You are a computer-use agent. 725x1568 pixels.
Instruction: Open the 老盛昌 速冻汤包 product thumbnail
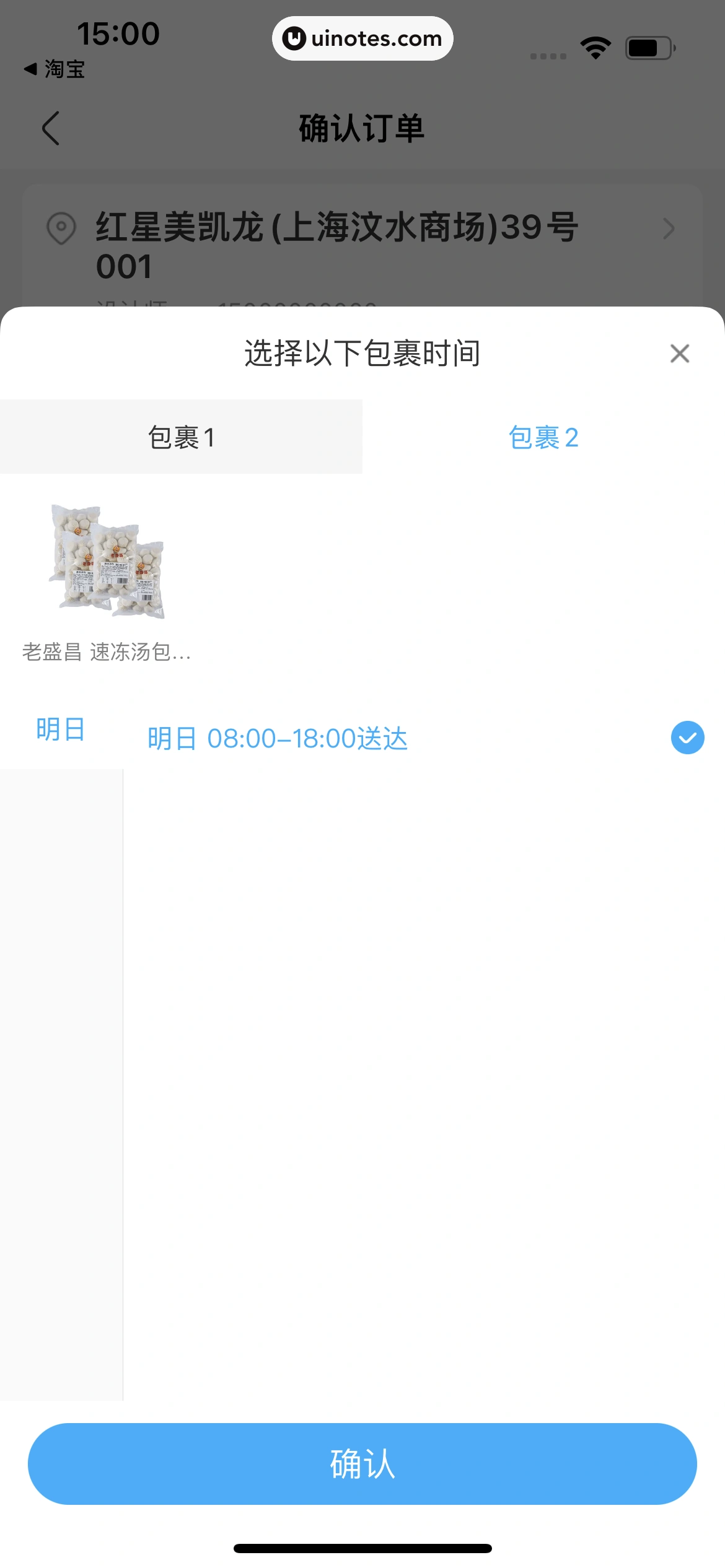tap(107, 562)
